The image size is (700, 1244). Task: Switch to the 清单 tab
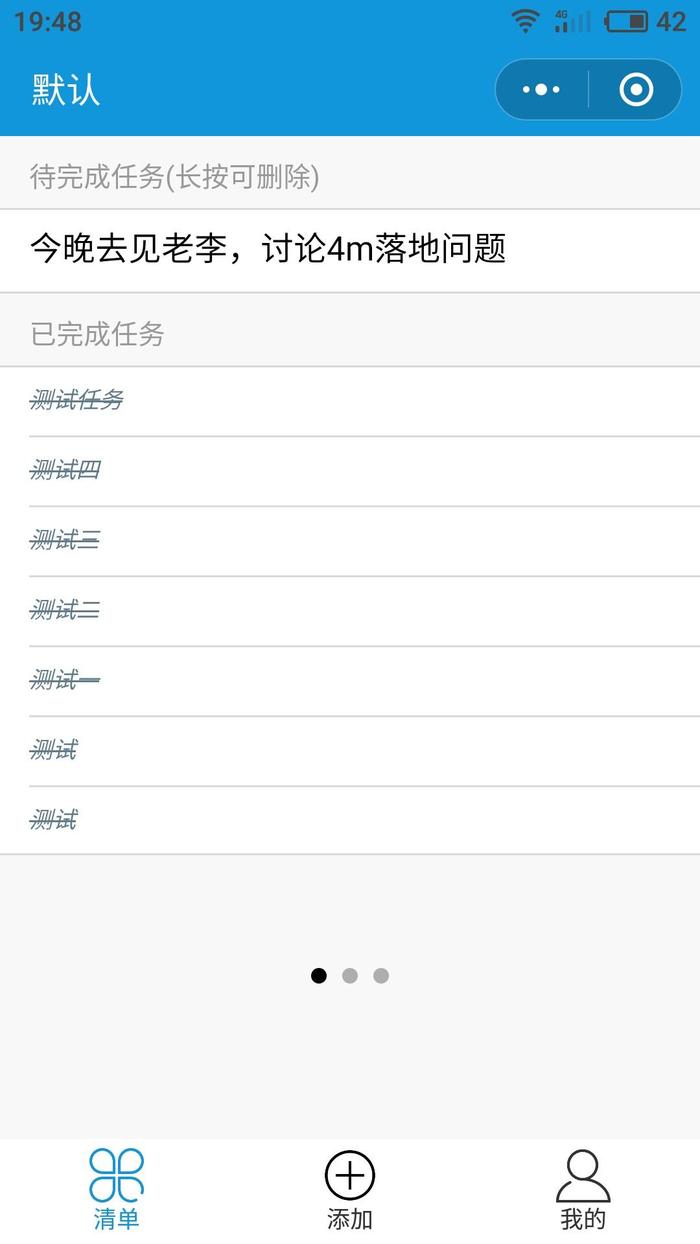tap(116, 1189)
